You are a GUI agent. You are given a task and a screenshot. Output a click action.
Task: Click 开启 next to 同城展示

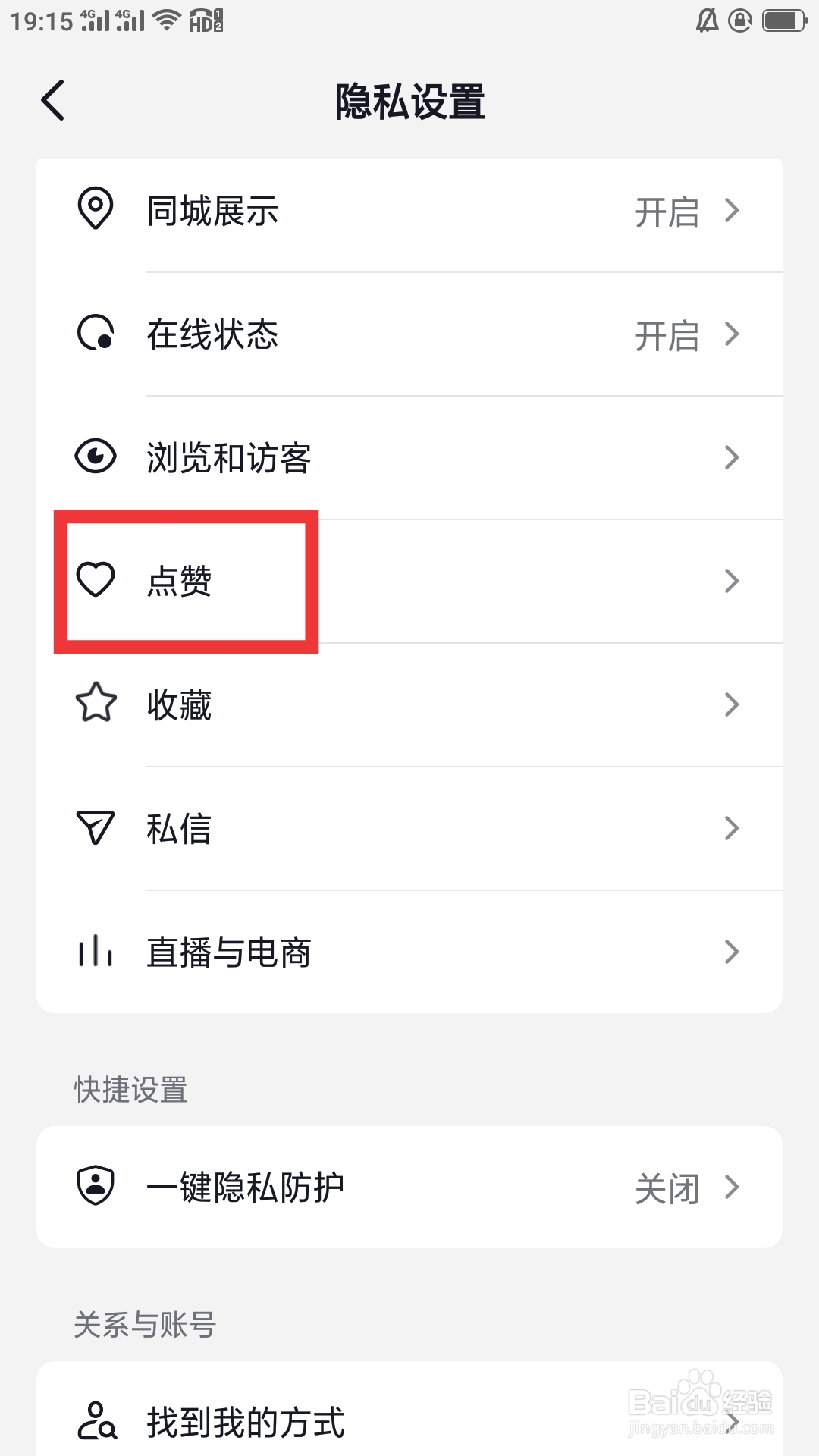pos(666,212)
